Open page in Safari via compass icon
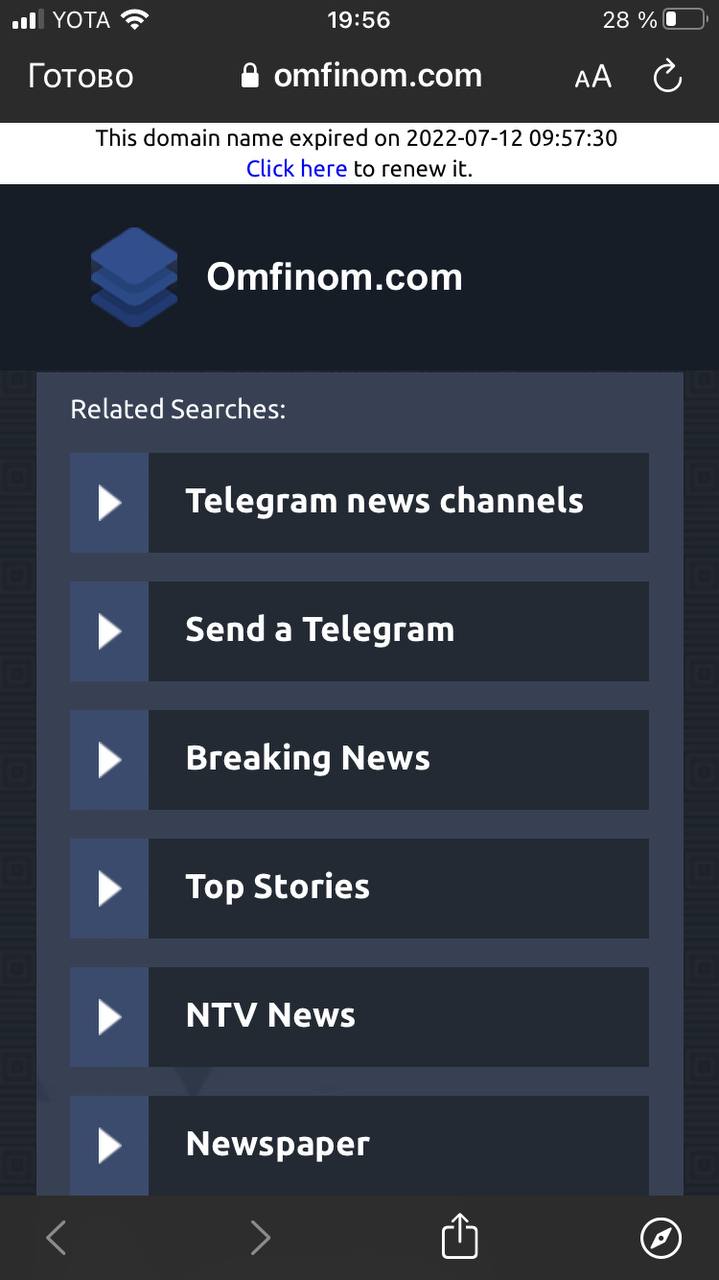Viewport: 719px width, 1280px height. pyautogui.click(x=661, y=1237)
